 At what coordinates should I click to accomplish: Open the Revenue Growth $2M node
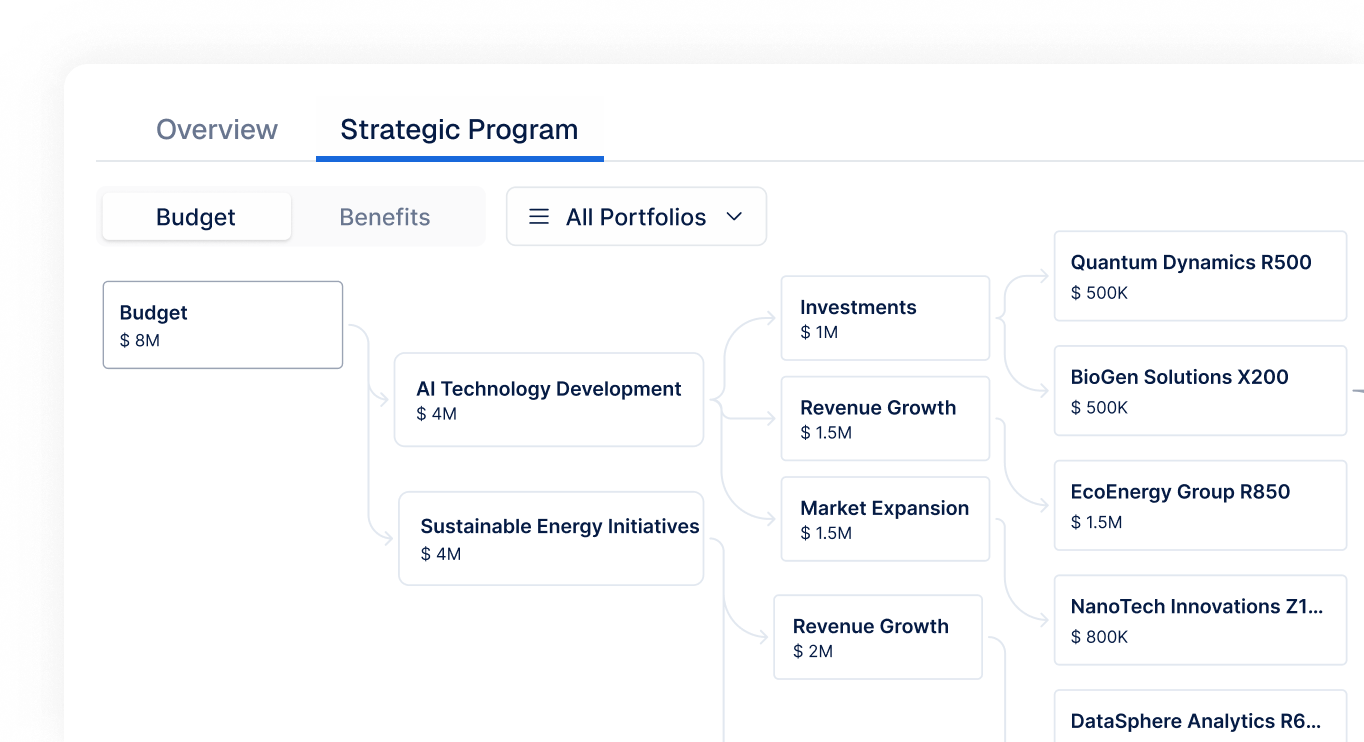[x=878, y=637]
